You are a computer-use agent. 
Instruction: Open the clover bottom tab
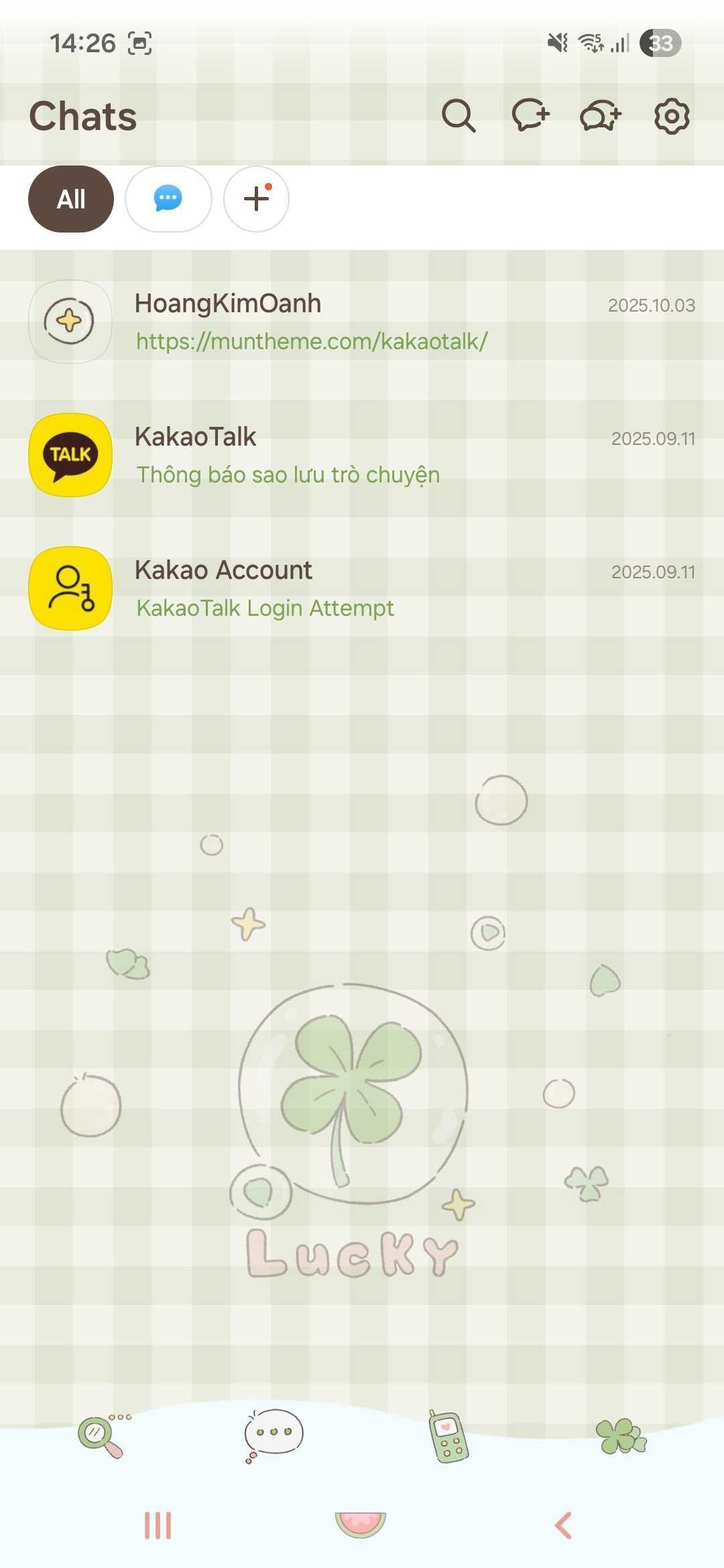click(x=621, y=1437)
